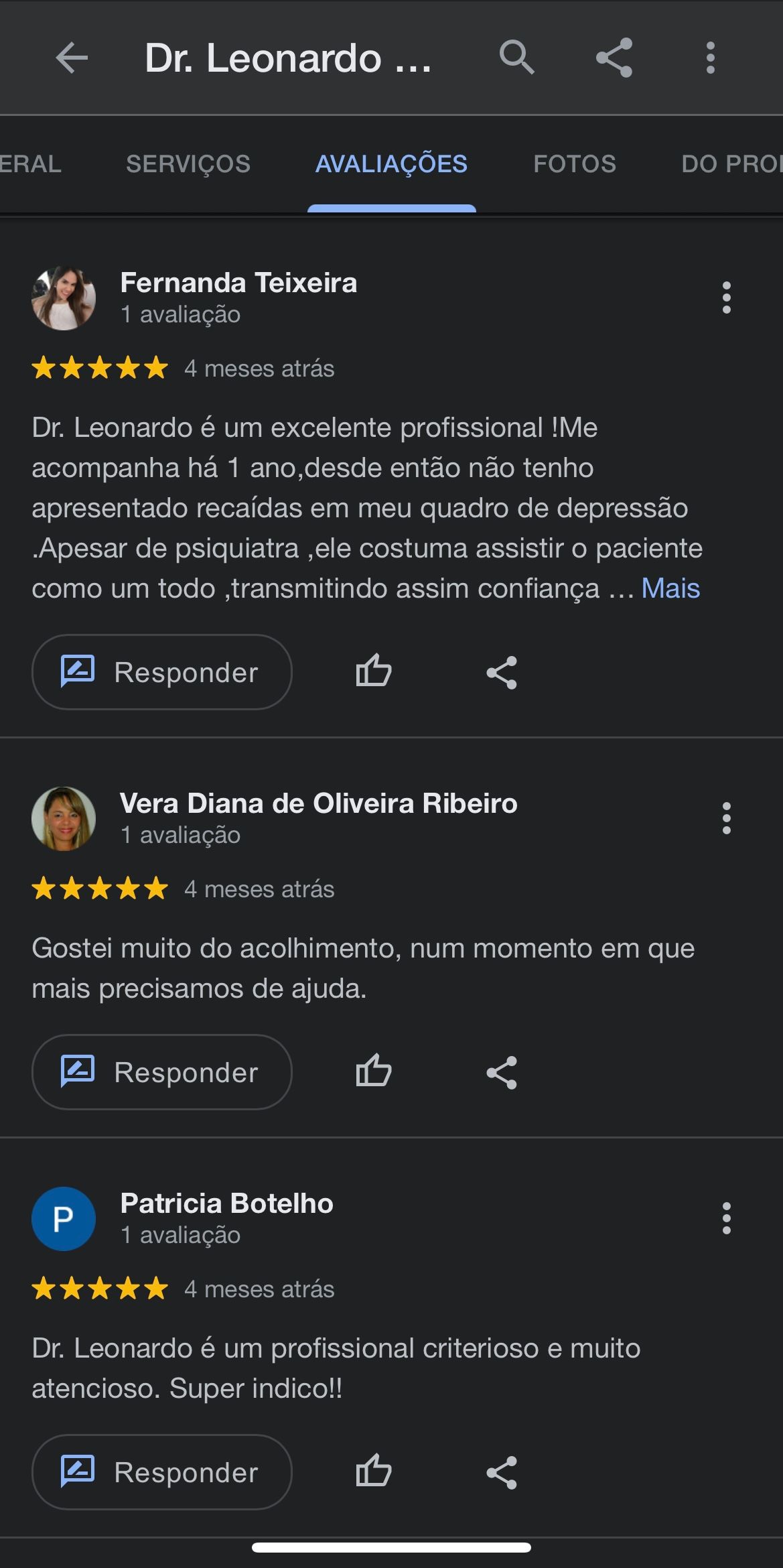
Task: Like Vera Diana de Oliveira Ribeiro's review
Action: pos(373,1072)
